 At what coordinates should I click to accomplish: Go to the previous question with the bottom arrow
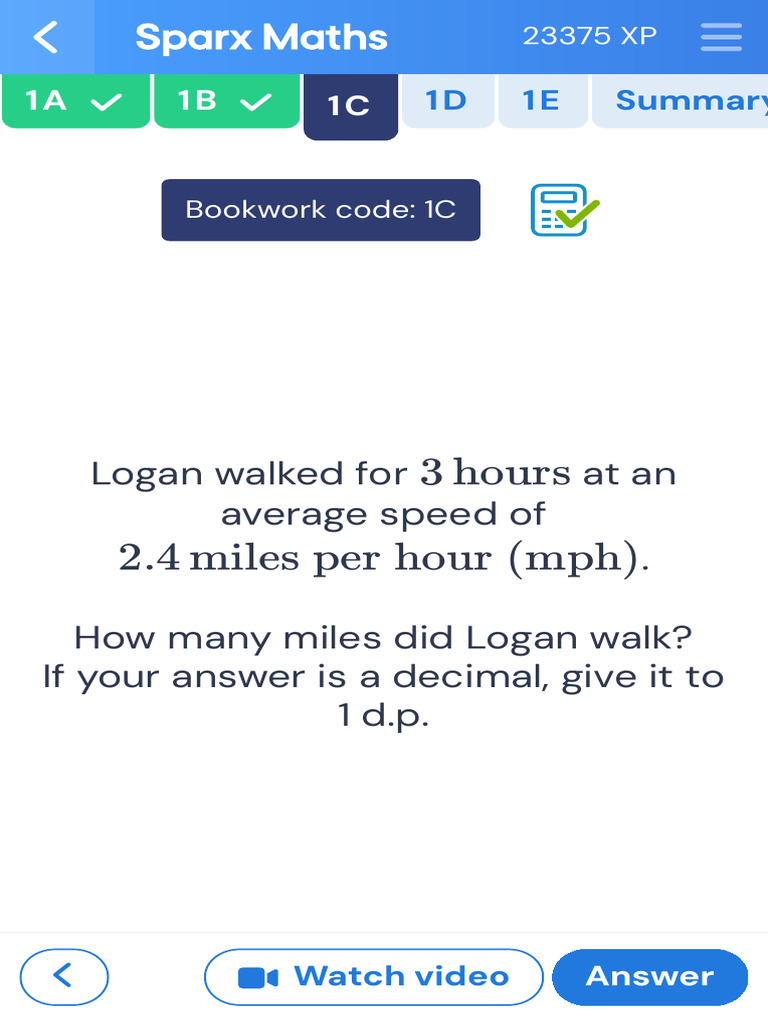point(64,975)
